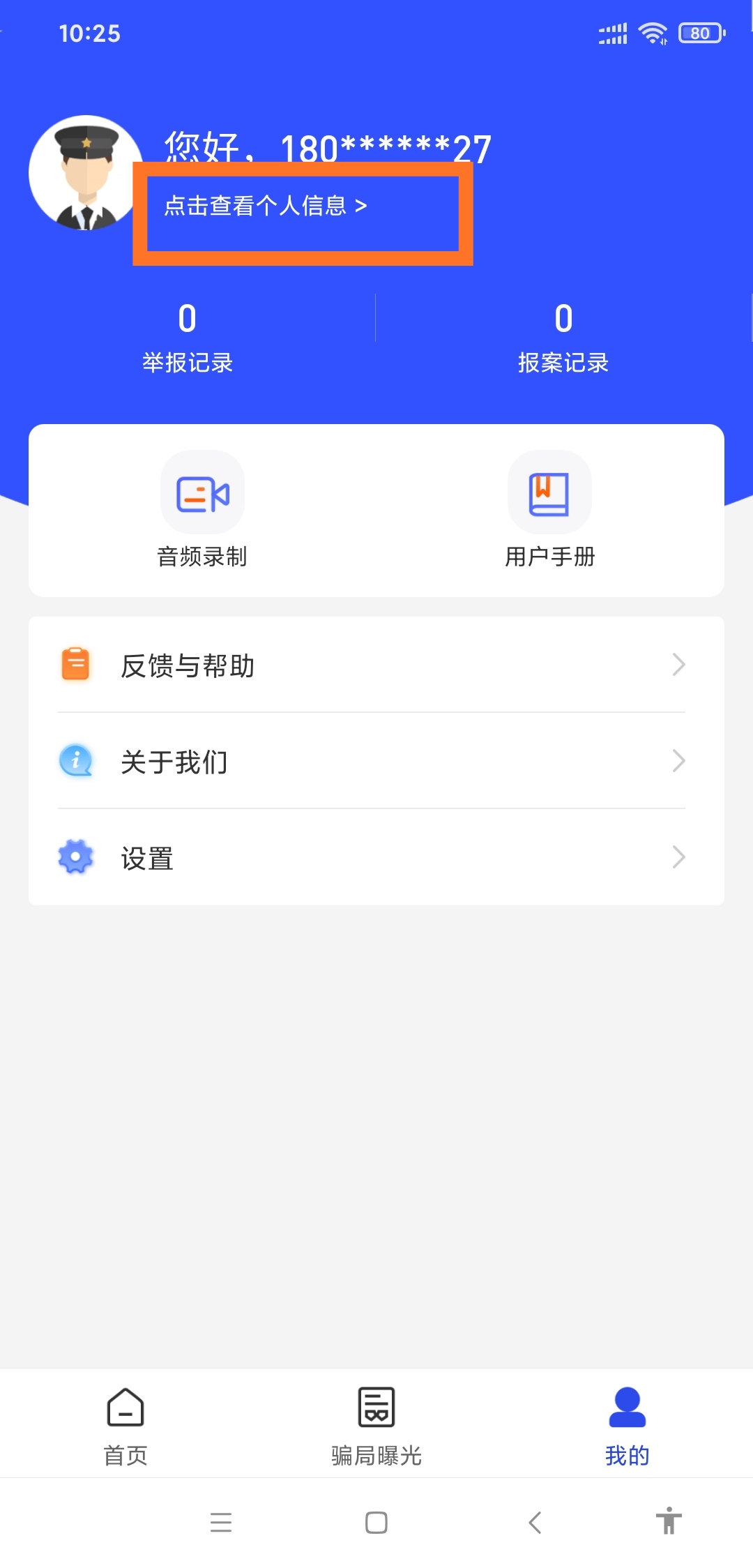
Task: Open 设置 settings row
Action: click(376, 857)
